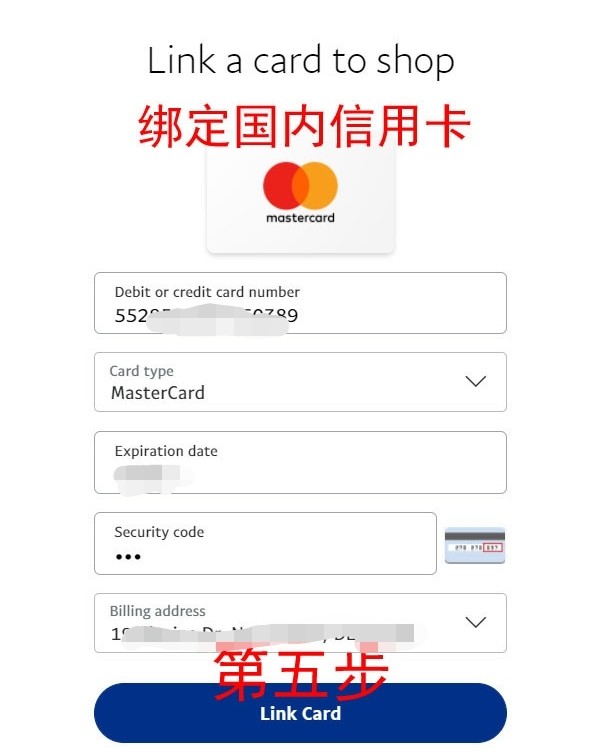Open the Billing address dropdown
601x753 pixels.
(x=300, y=622)
